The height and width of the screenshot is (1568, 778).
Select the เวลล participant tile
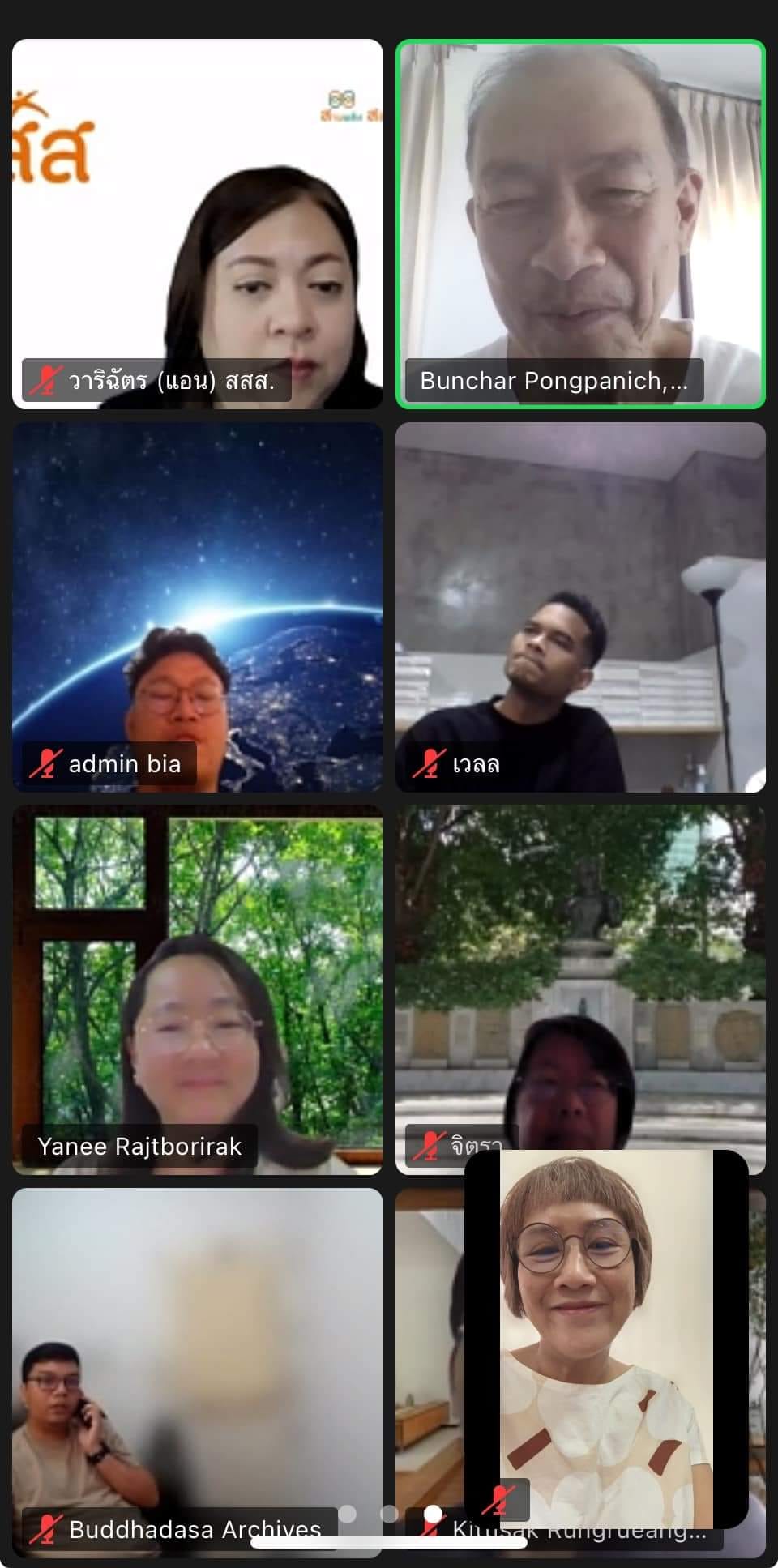coord(580,606)
